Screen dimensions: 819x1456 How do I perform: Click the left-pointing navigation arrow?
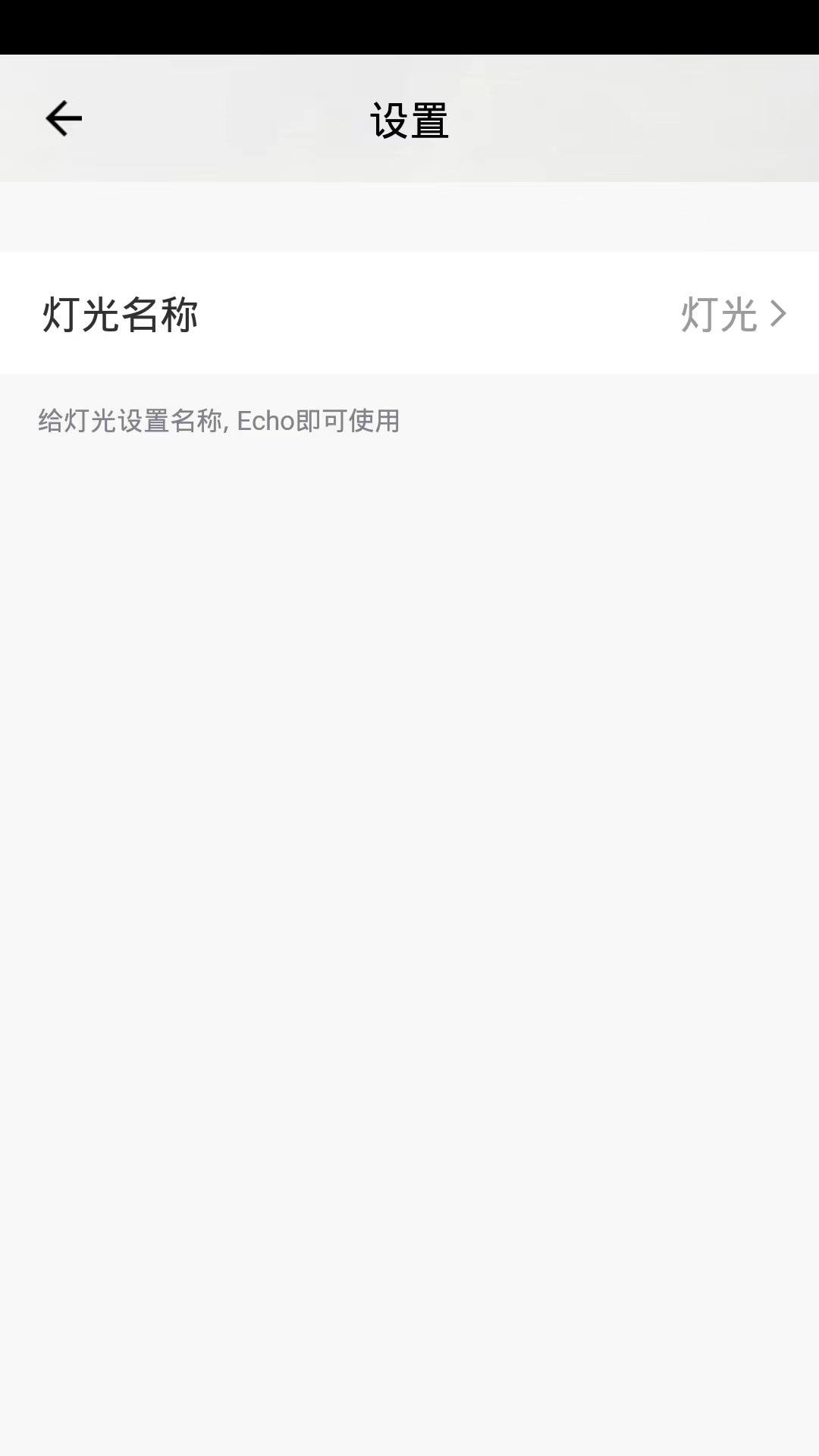[63, 118]
